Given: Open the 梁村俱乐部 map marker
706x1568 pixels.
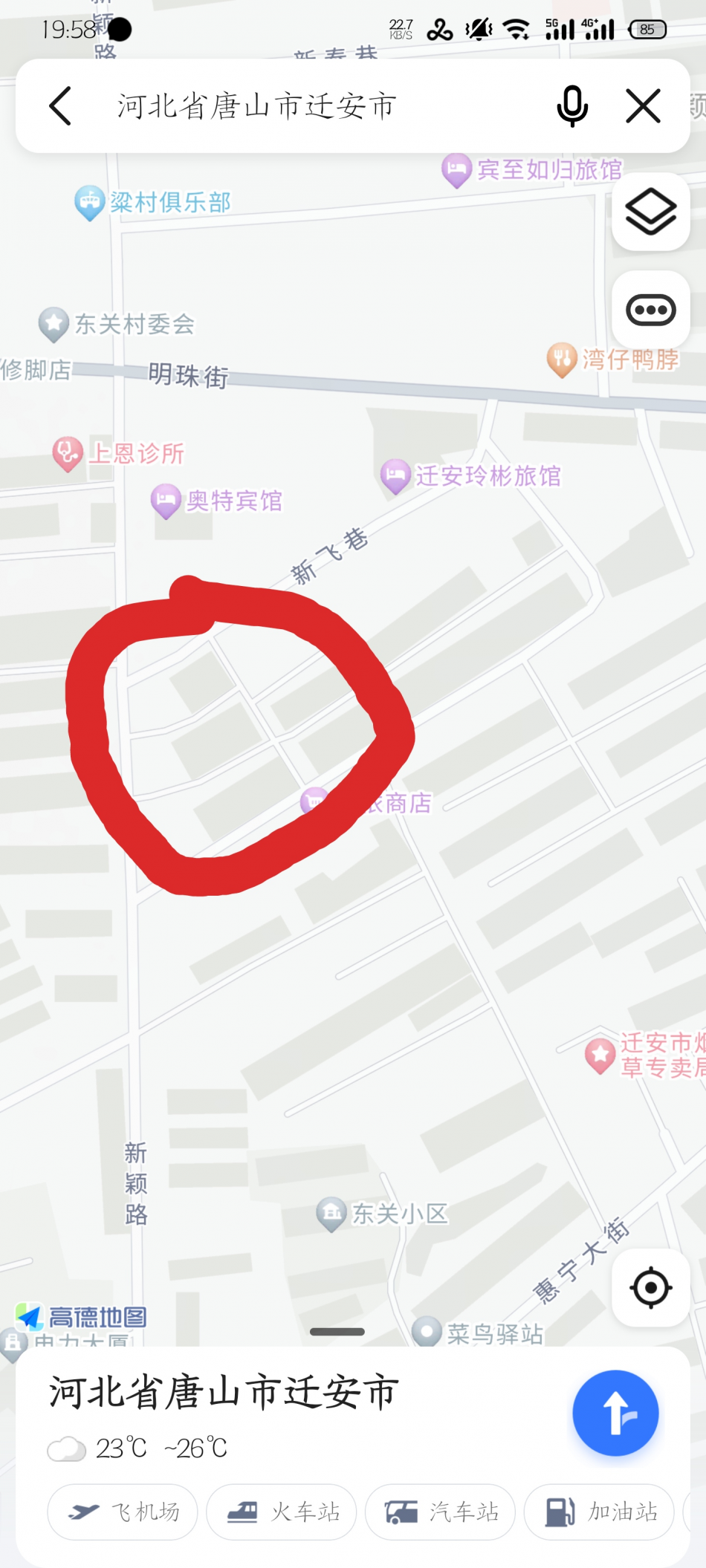Looking at the screenshot, I should (x=90, y=202).
